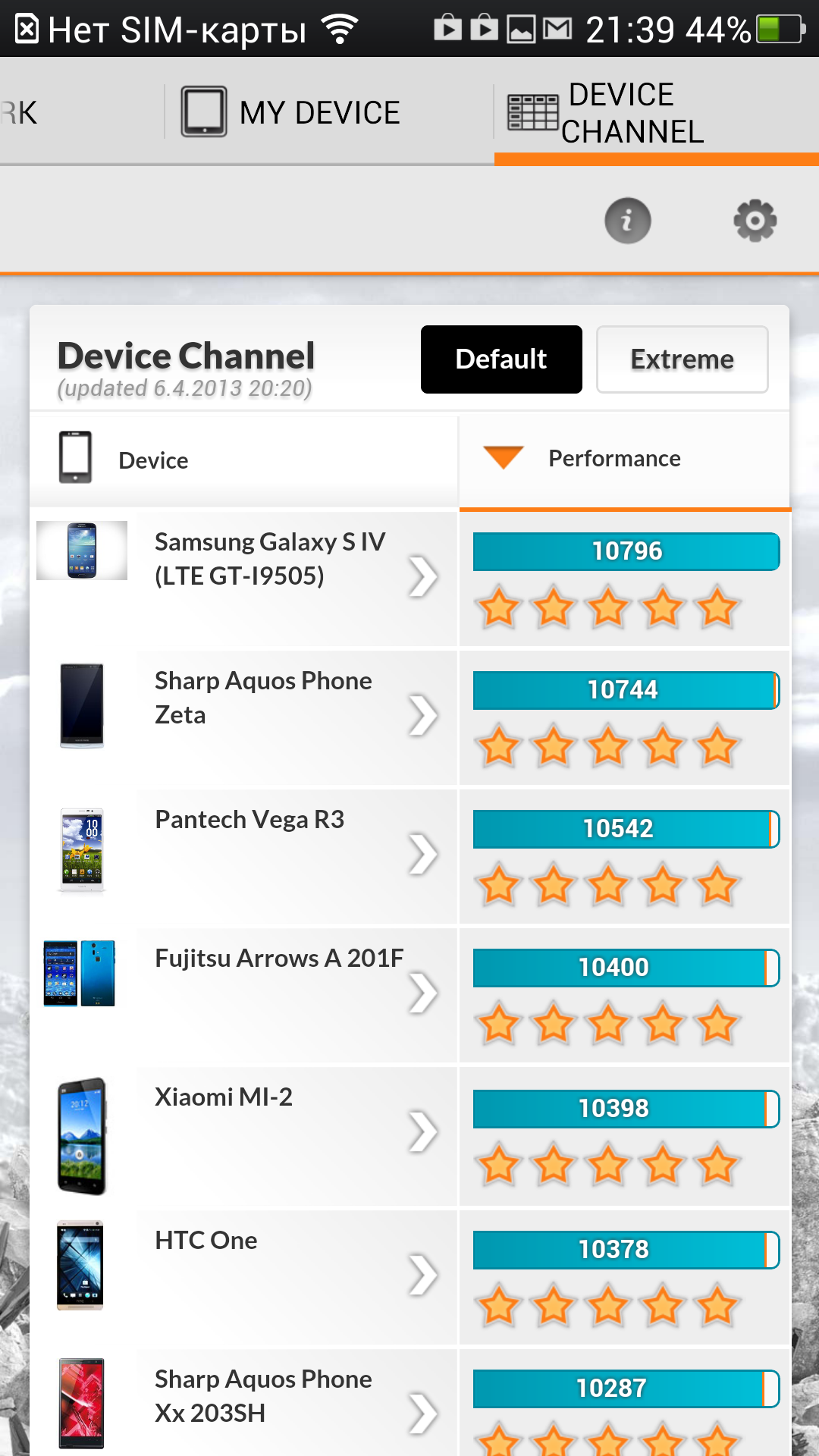Select the Default ranking button
The image size is (819, 1456).
pos(501,359)
